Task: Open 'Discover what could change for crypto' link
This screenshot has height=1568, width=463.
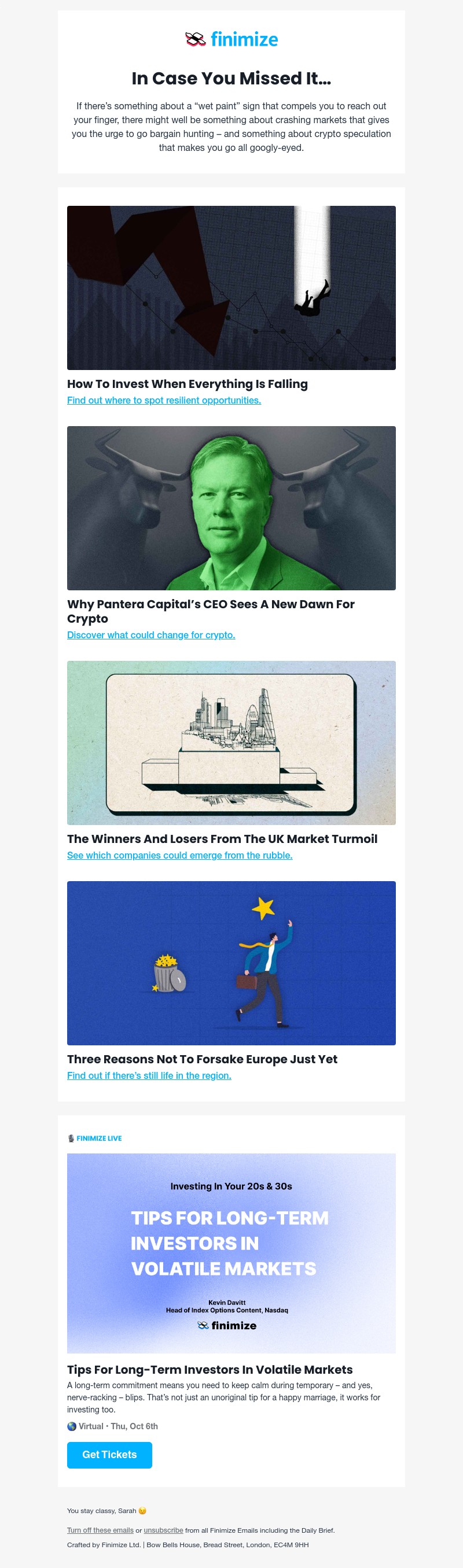Action: pos(151,635)
